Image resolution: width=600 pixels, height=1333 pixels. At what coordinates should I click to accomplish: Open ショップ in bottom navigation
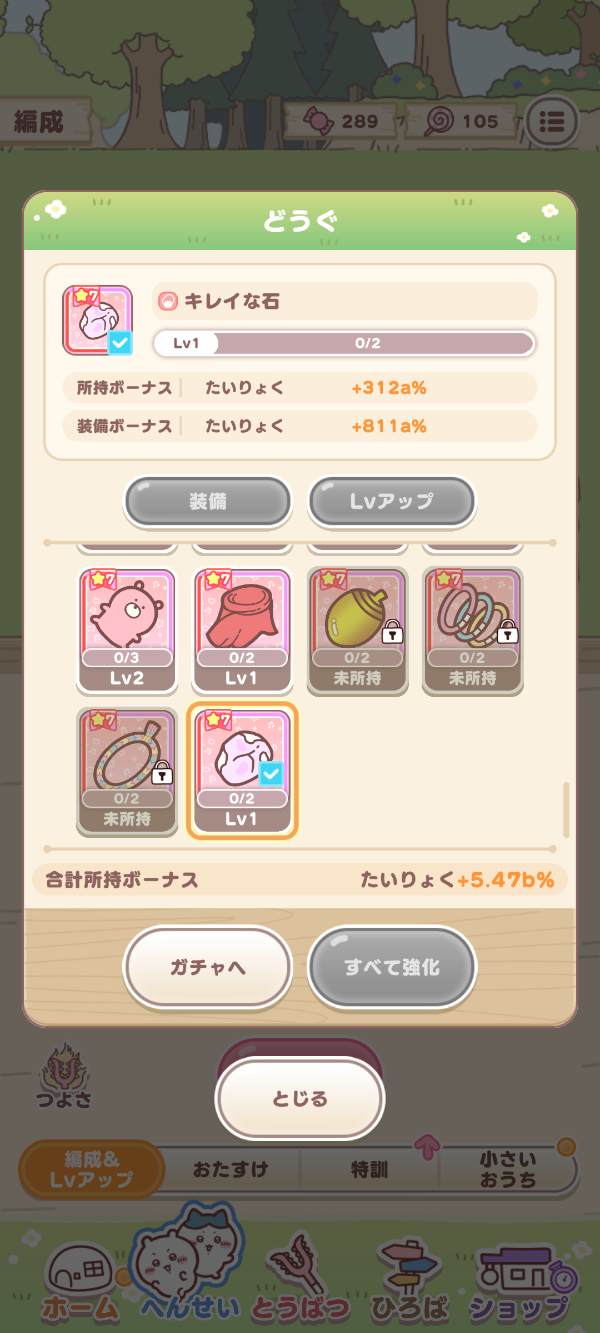(520, 1280)
